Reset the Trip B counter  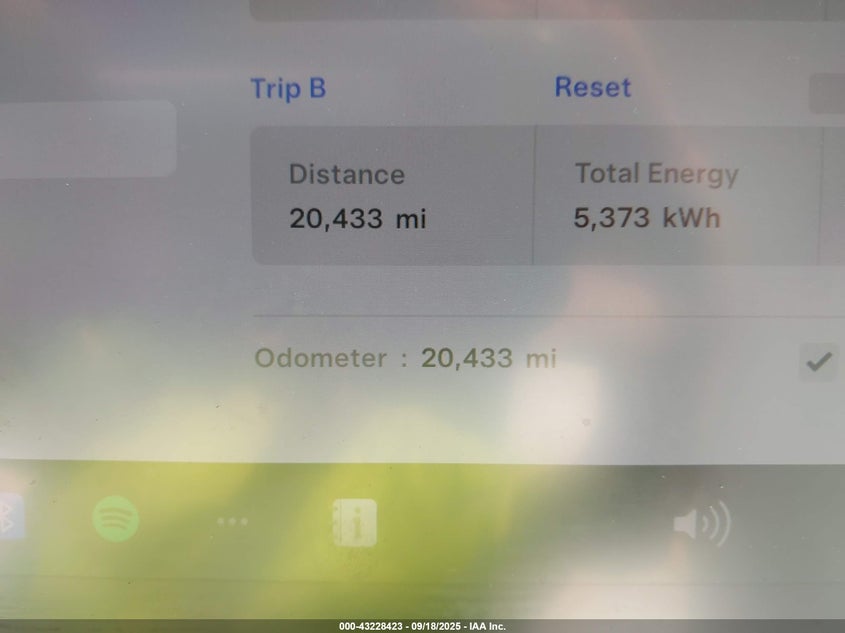[592, 88]
